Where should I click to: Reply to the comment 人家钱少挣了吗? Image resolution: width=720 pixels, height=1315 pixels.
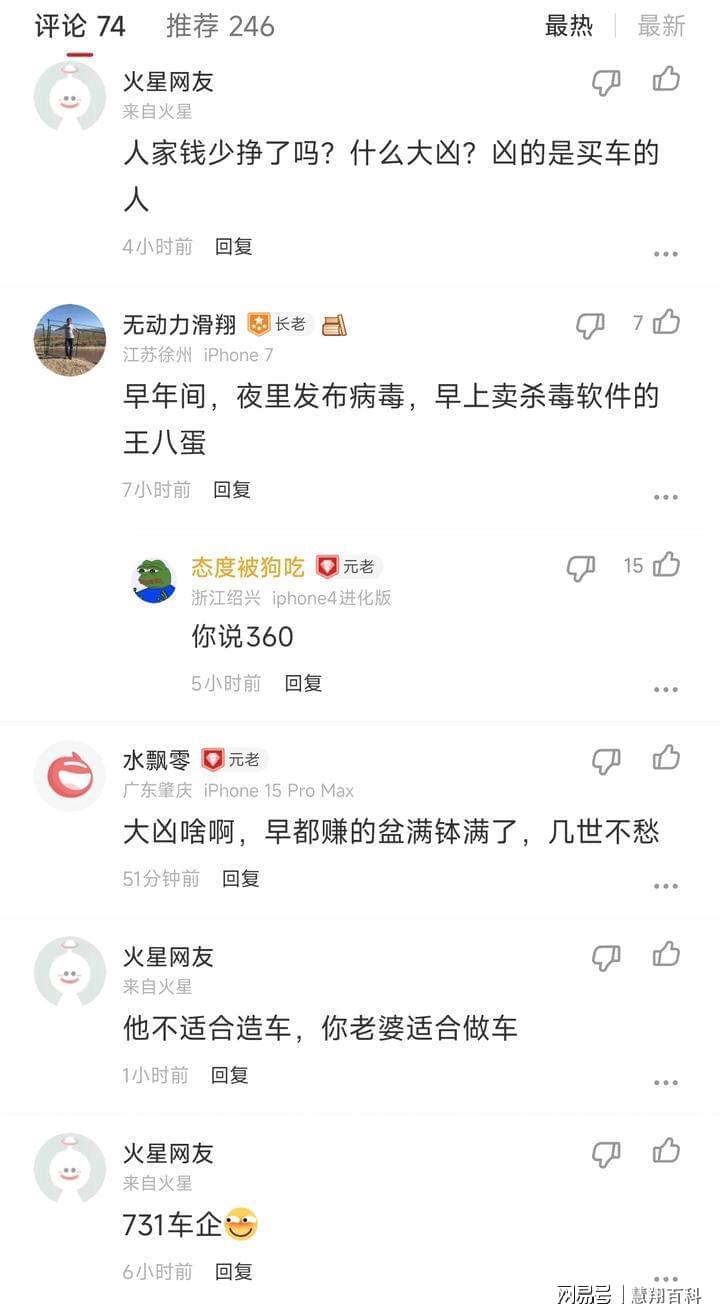click(x=234, y=246)
